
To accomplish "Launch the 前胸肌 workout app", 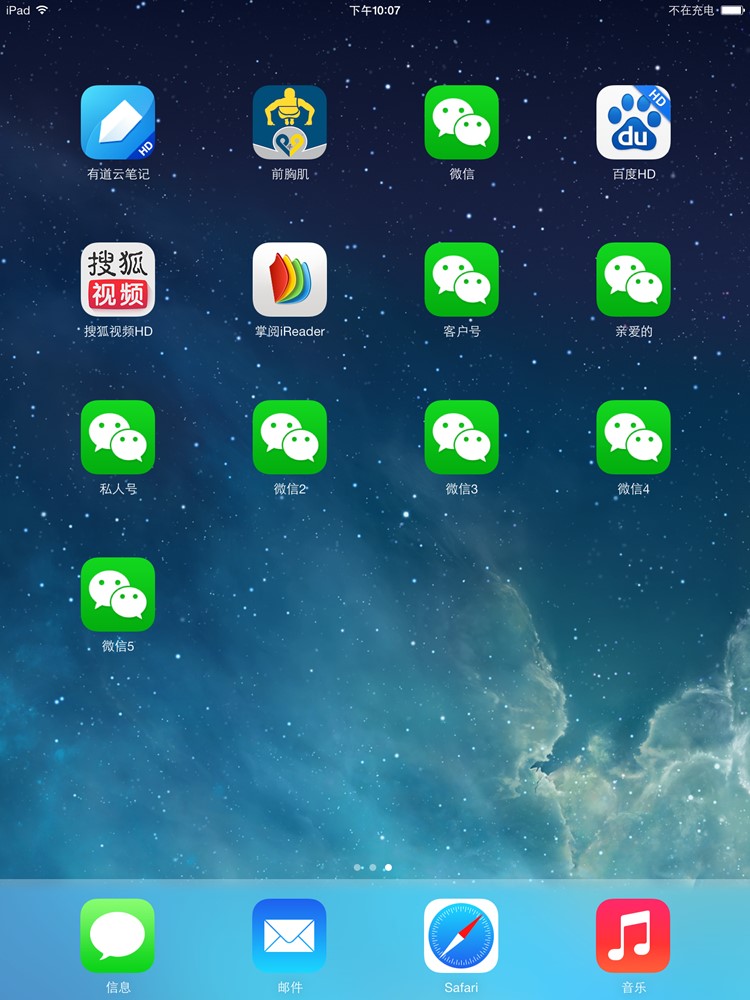I will 290,122.
